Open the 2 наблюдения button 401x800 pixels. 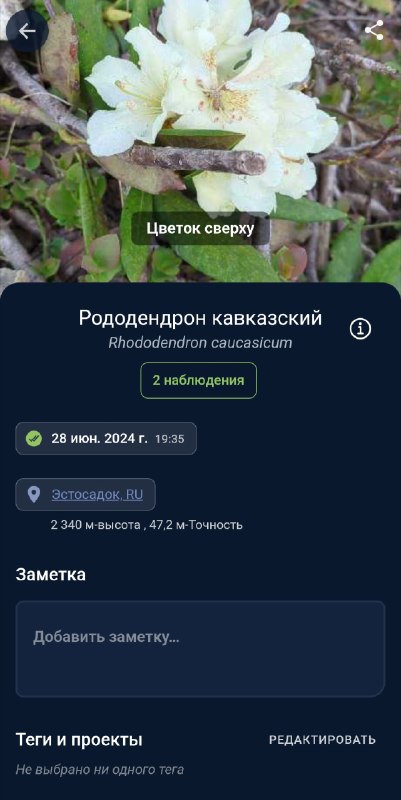tap(198, 380)
